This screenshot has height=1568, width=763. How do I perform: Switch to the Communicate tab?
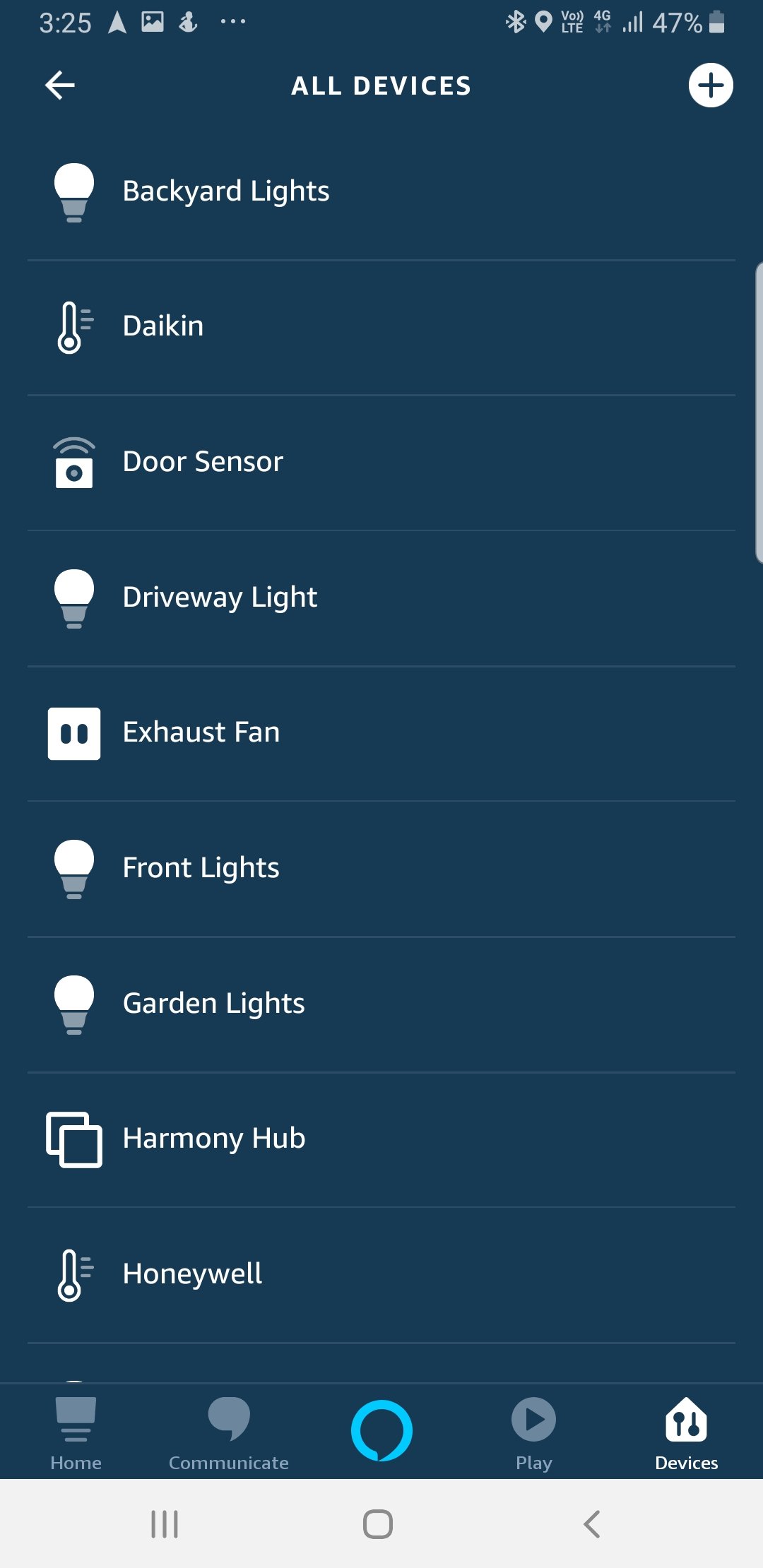pyautogui.click(x=228, y=1434)
